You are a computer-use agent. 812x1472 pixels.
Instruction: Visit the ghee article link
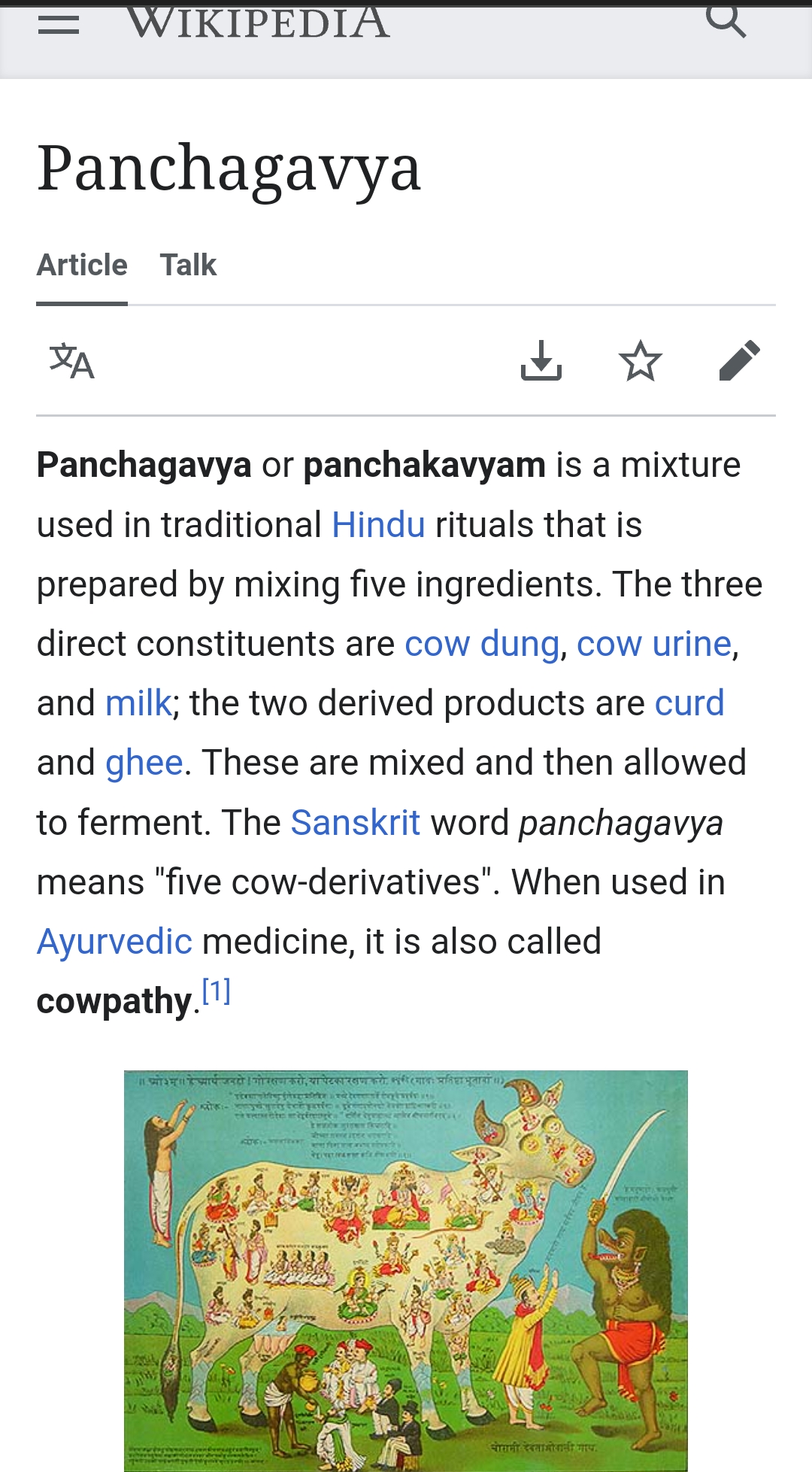pos(144,763)
